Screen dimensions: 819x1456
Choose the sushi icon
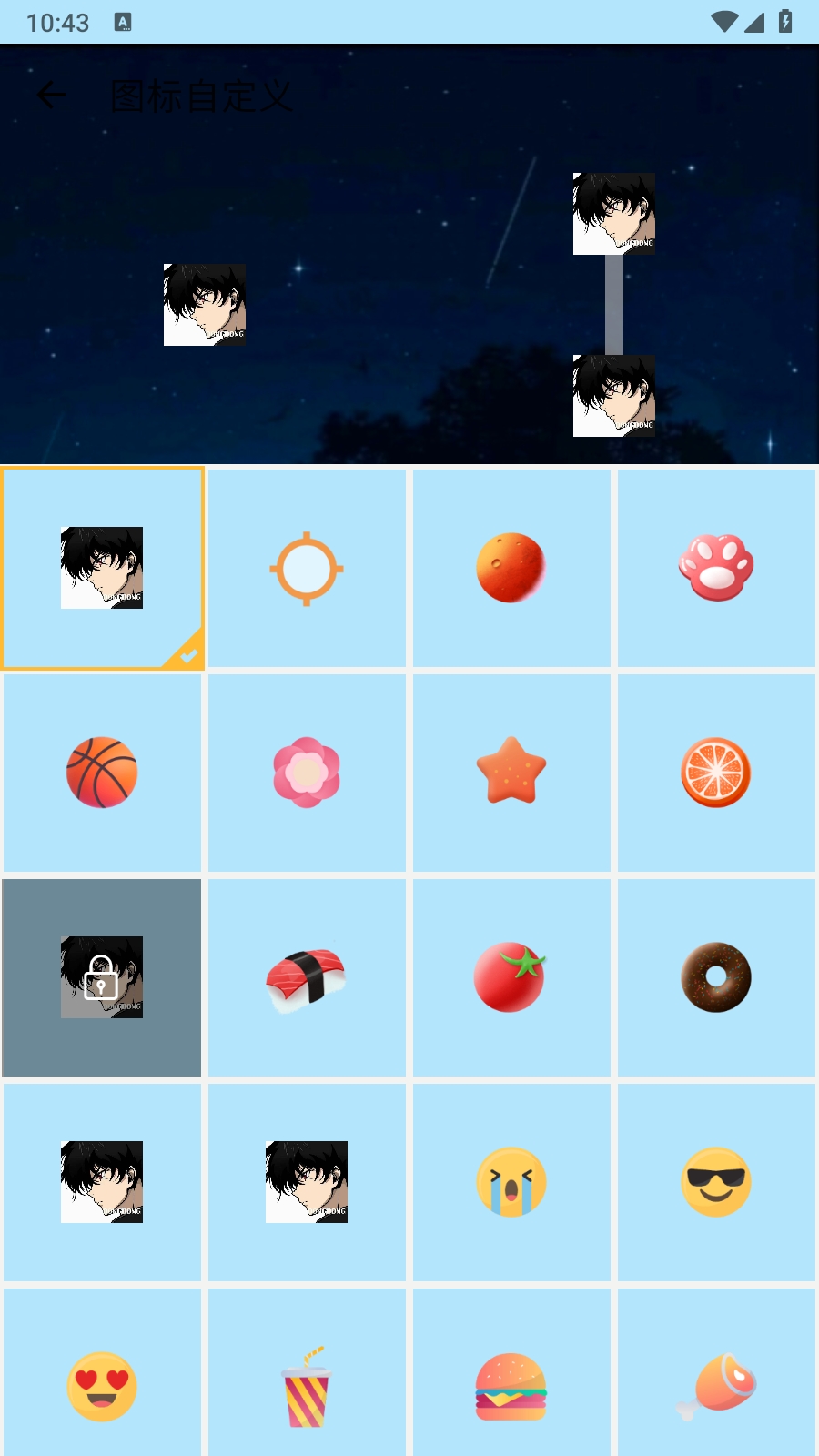(x=307, y=977)
